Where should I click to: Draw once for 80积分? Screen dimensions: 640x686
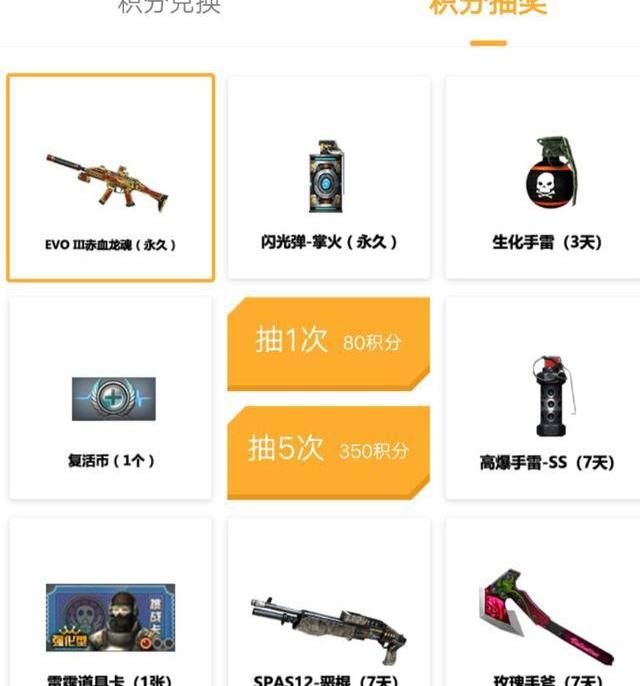(328, 342)
